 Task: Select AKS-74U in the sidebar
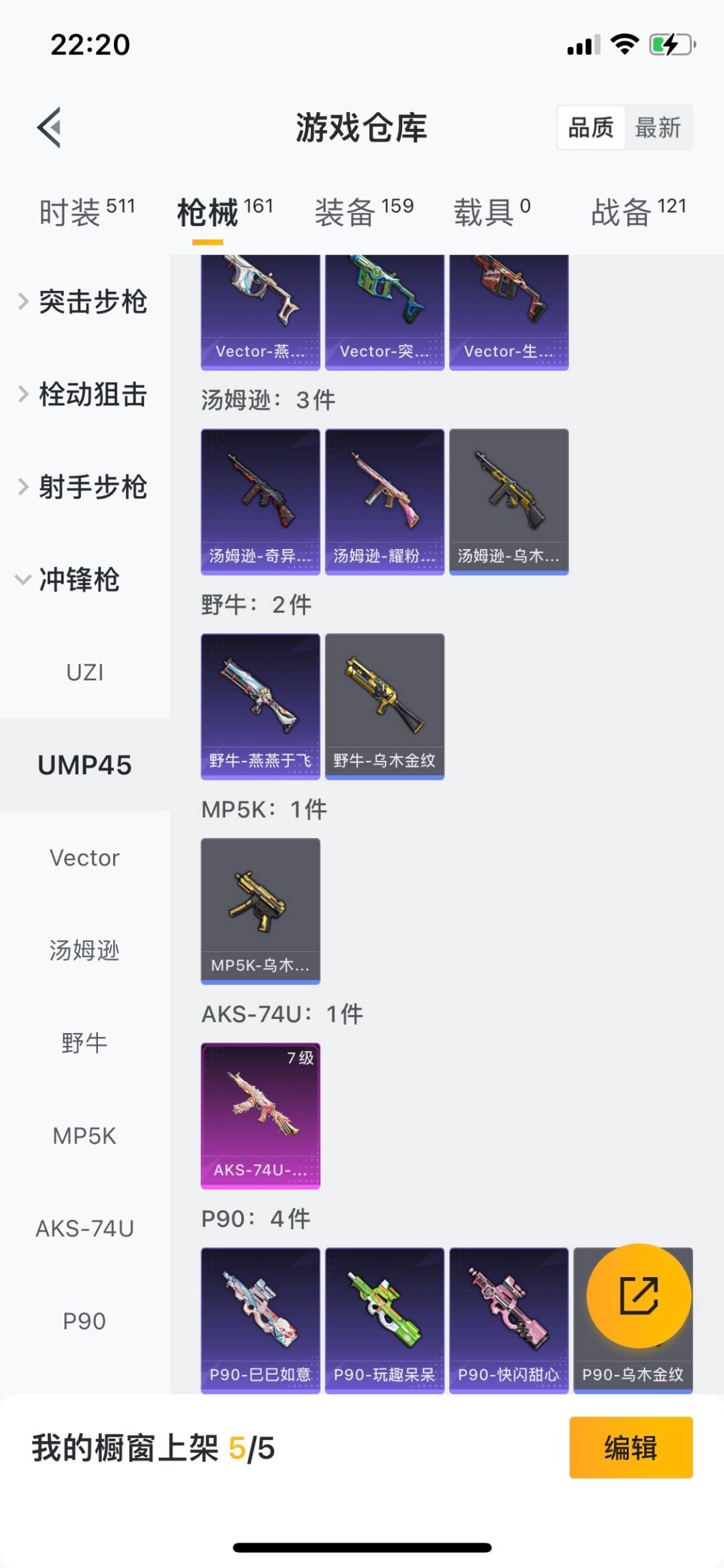pos(84,1229)
